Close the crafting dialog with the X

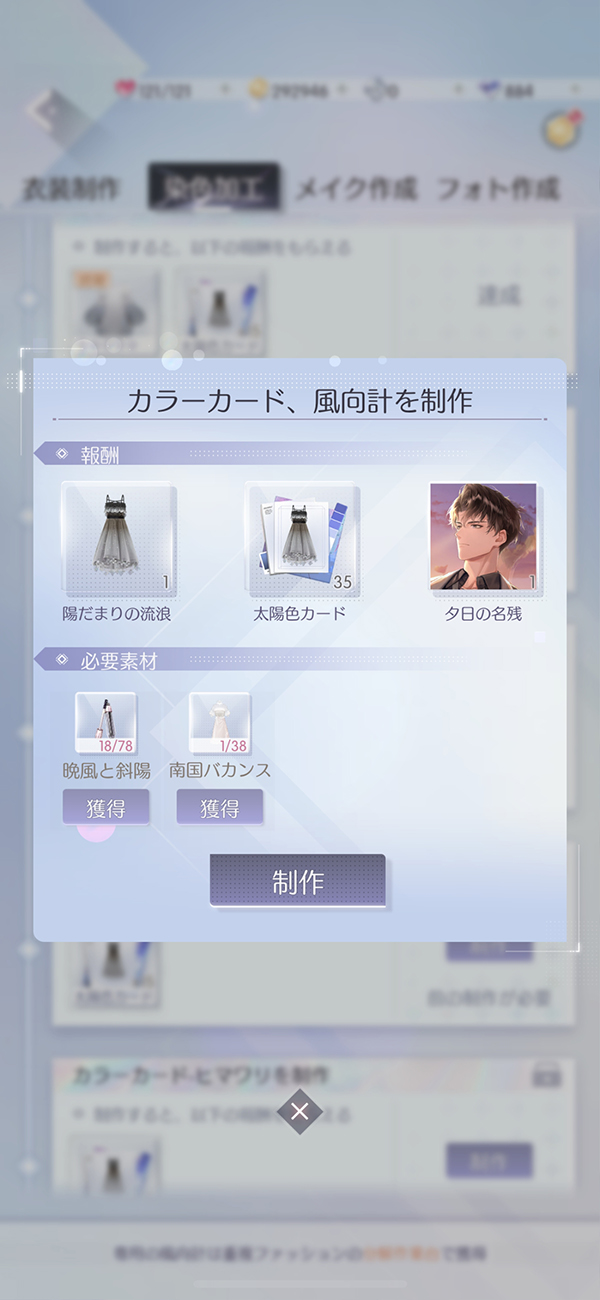[x=299, y=1111]
